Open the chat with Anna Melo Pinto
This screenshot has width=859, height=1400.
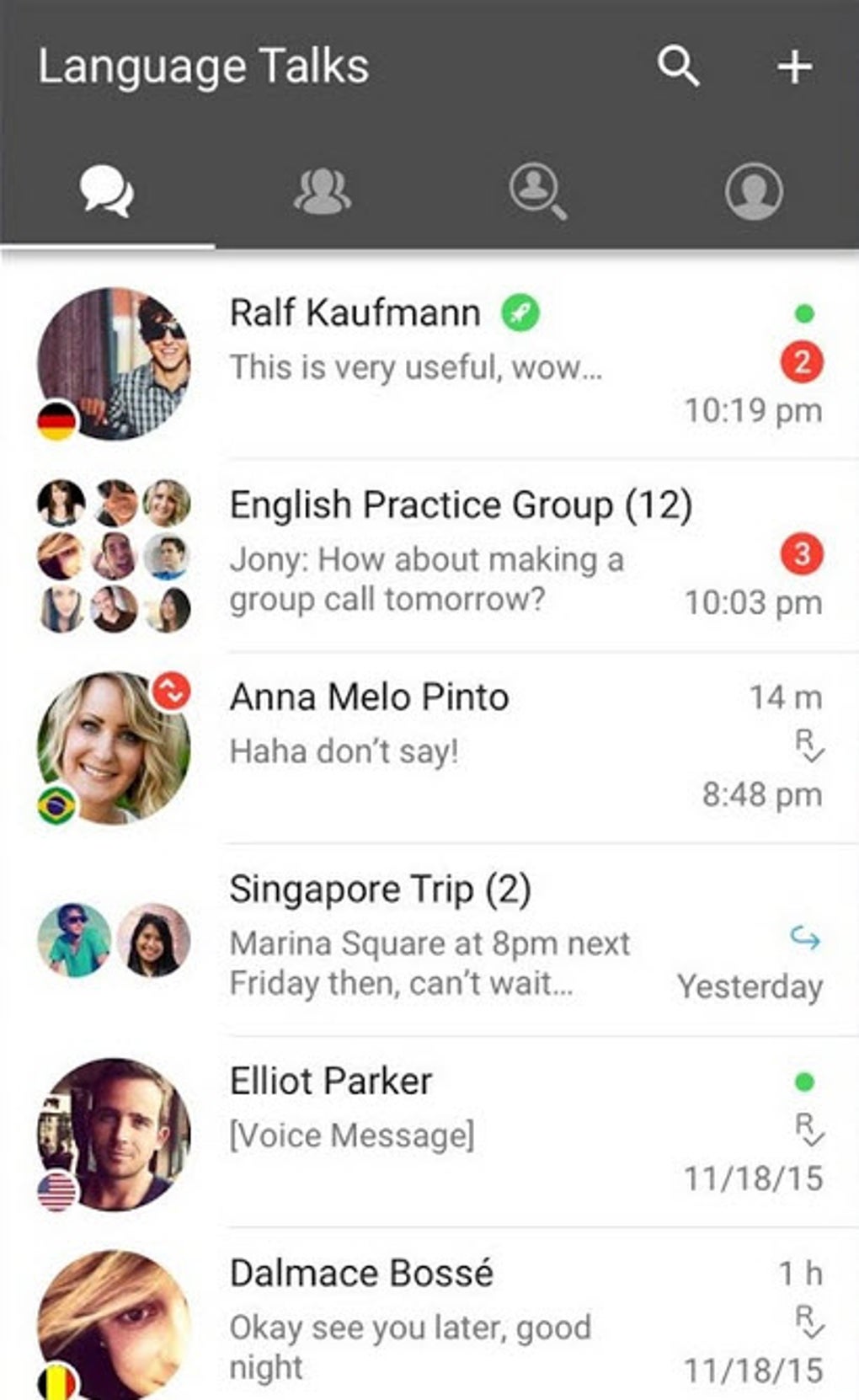[x=429, y=747]
